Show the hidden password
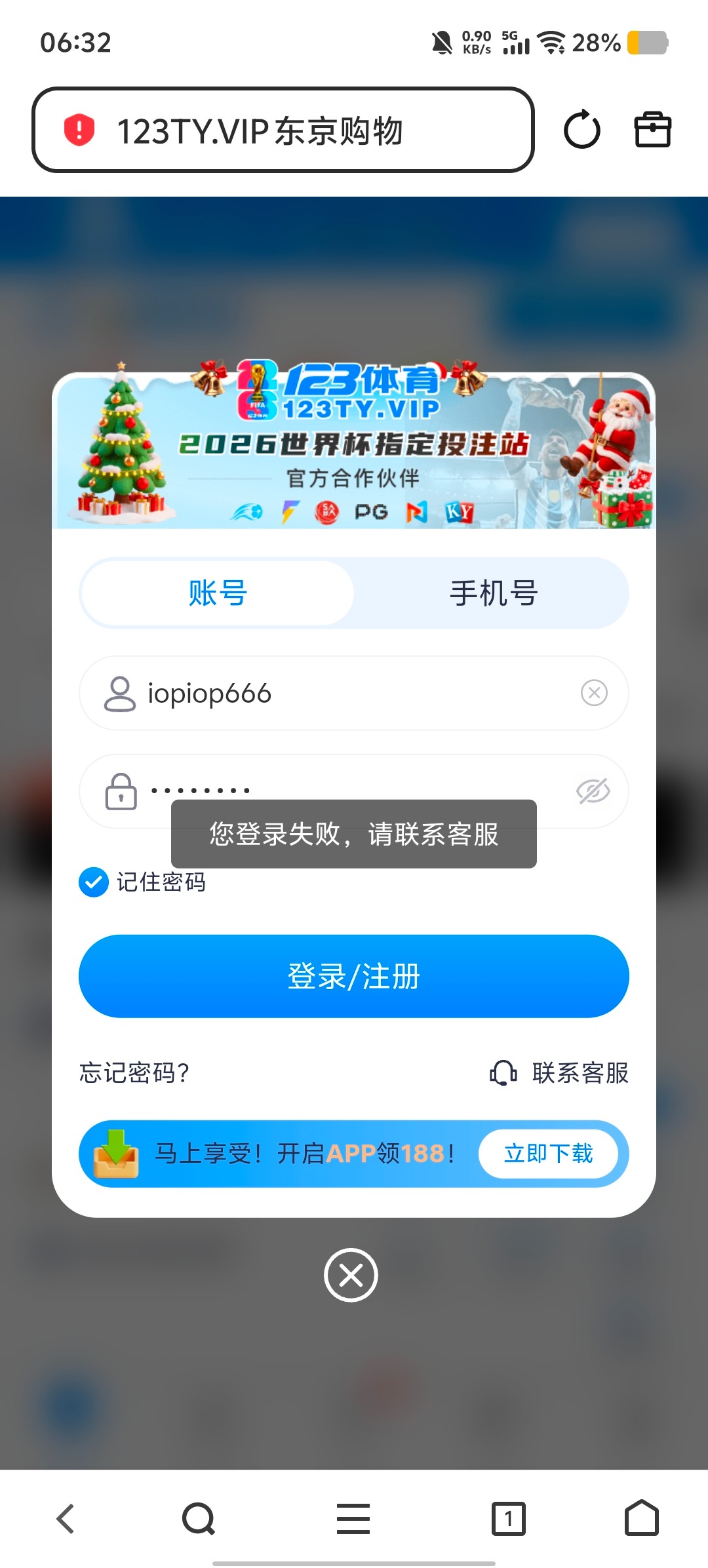This screenshot has height=1568, width=708. tap(593, 791)
